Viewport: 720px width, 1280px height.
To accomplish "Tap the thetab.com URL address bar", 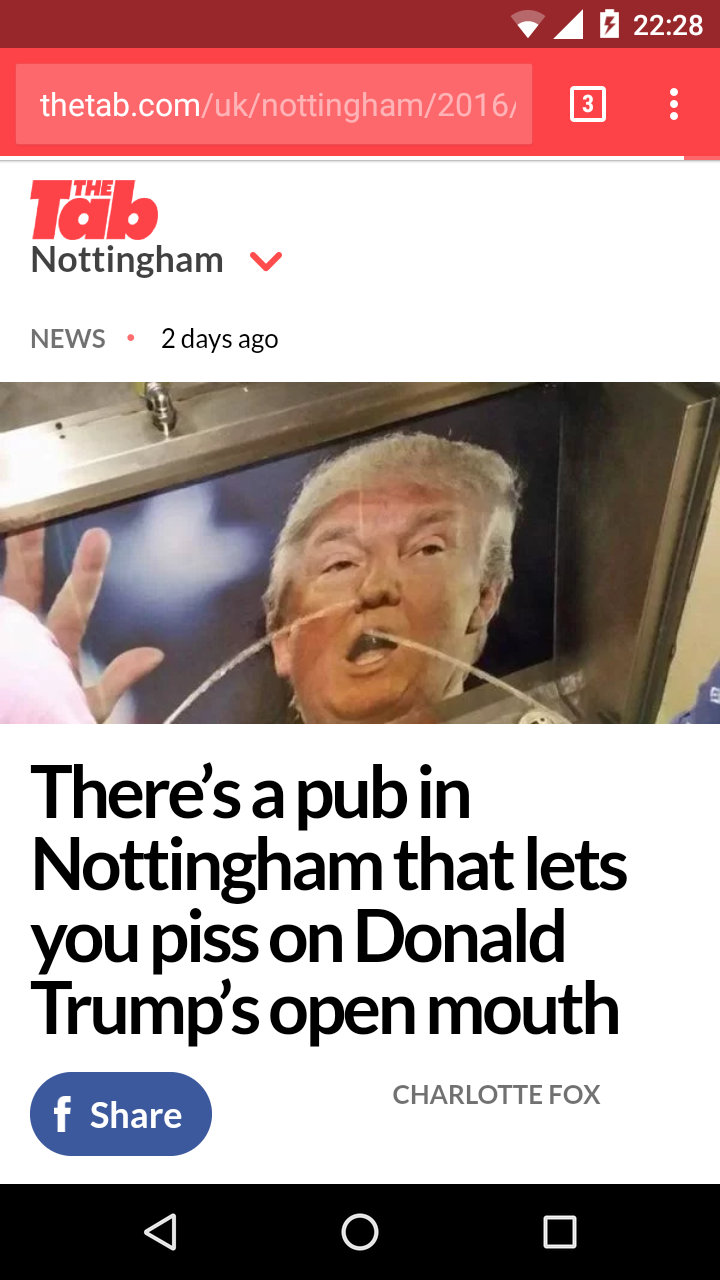I will coord(273,104).
